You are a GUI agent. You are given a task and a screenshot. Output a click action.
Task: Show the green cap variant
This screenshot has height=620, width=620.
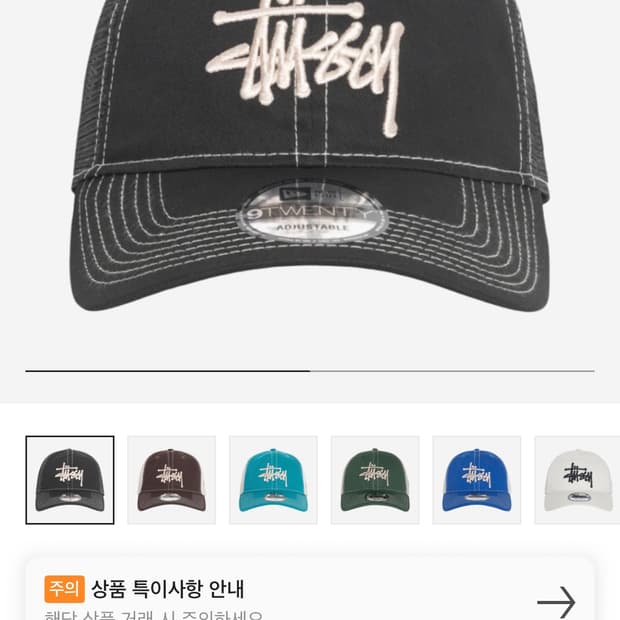click(375, 480)
